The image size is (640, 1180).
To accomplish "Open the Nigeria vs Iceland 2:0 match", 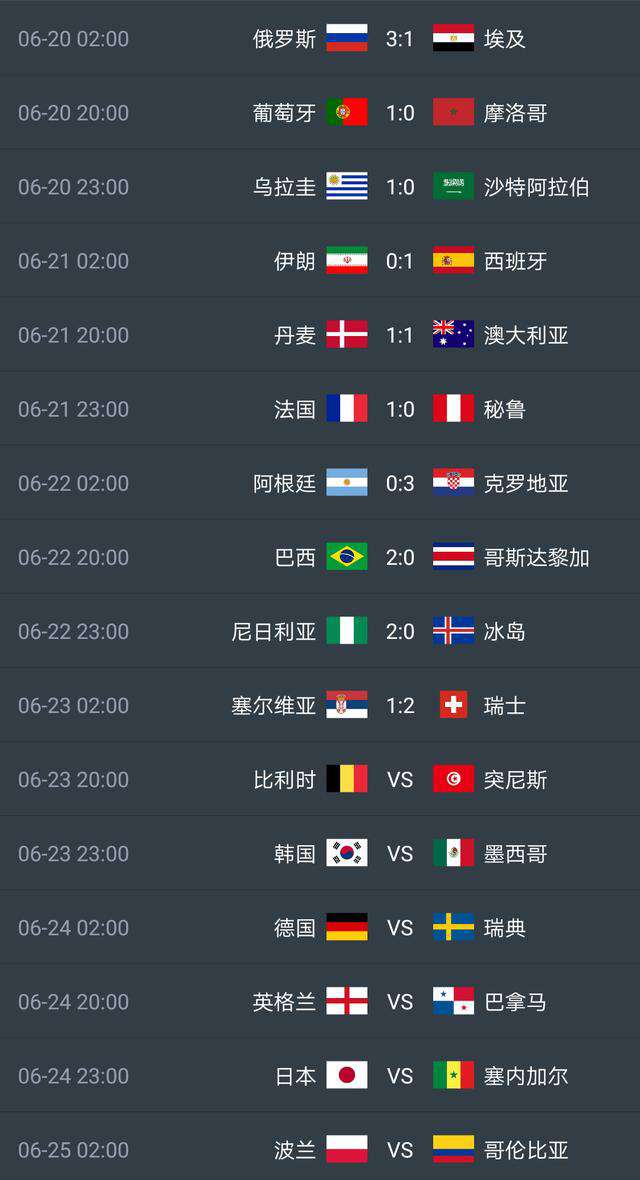I will coord(399,631).
